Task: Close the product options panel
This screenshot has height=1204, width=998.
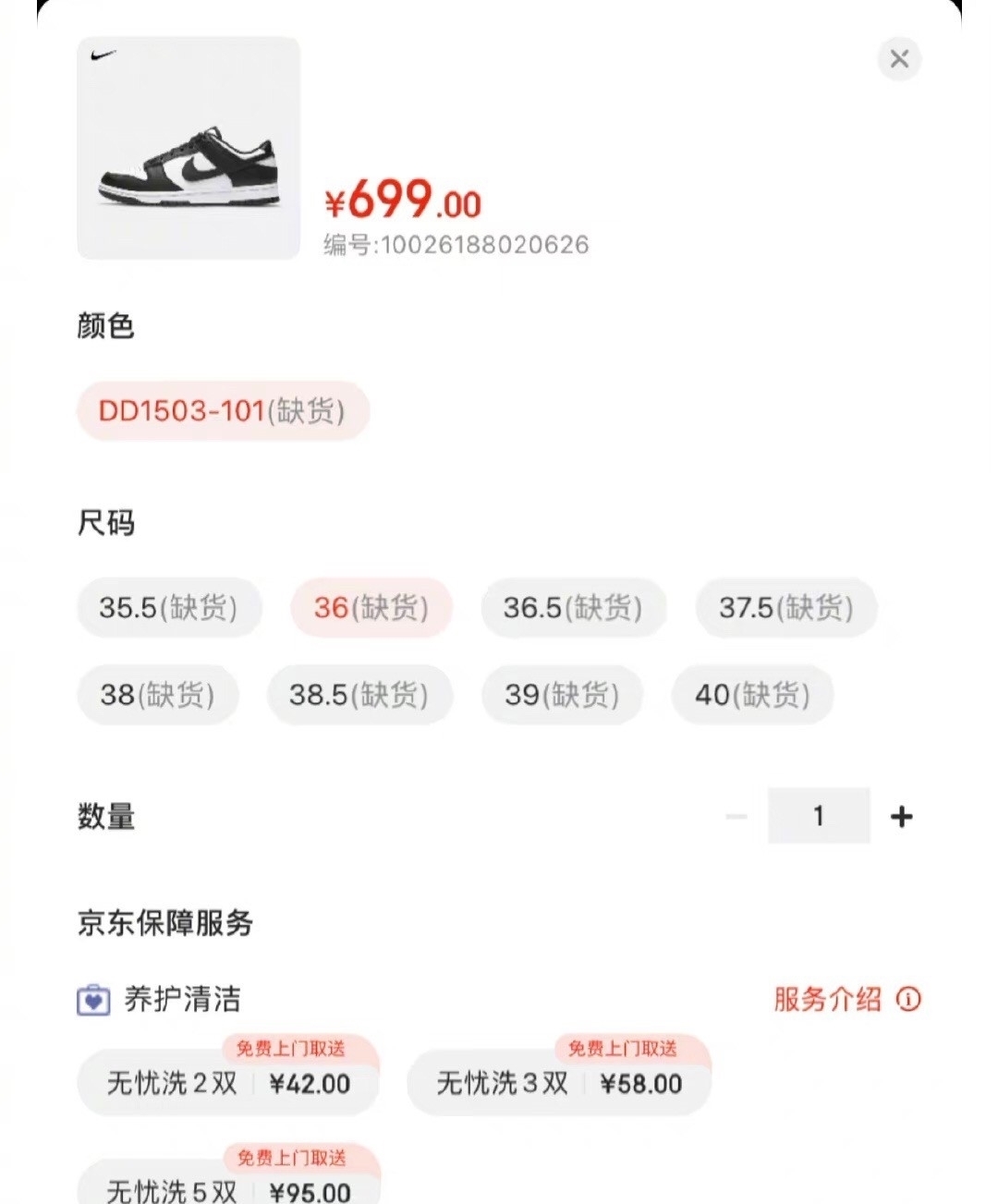Action: pos(898,58)
